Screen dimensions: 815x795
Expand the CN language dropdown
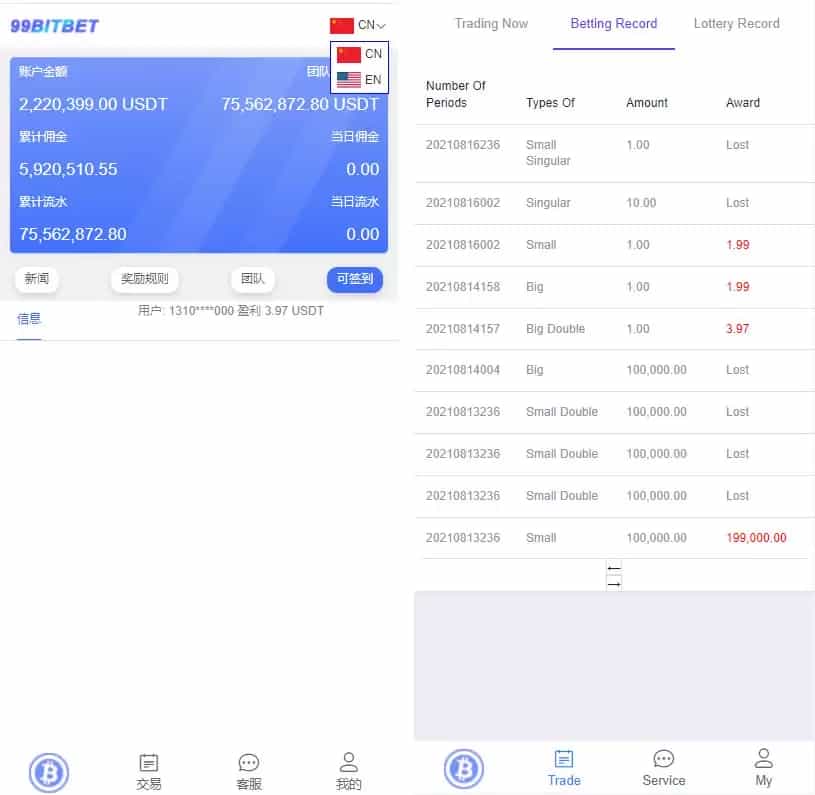click(358, 25)
